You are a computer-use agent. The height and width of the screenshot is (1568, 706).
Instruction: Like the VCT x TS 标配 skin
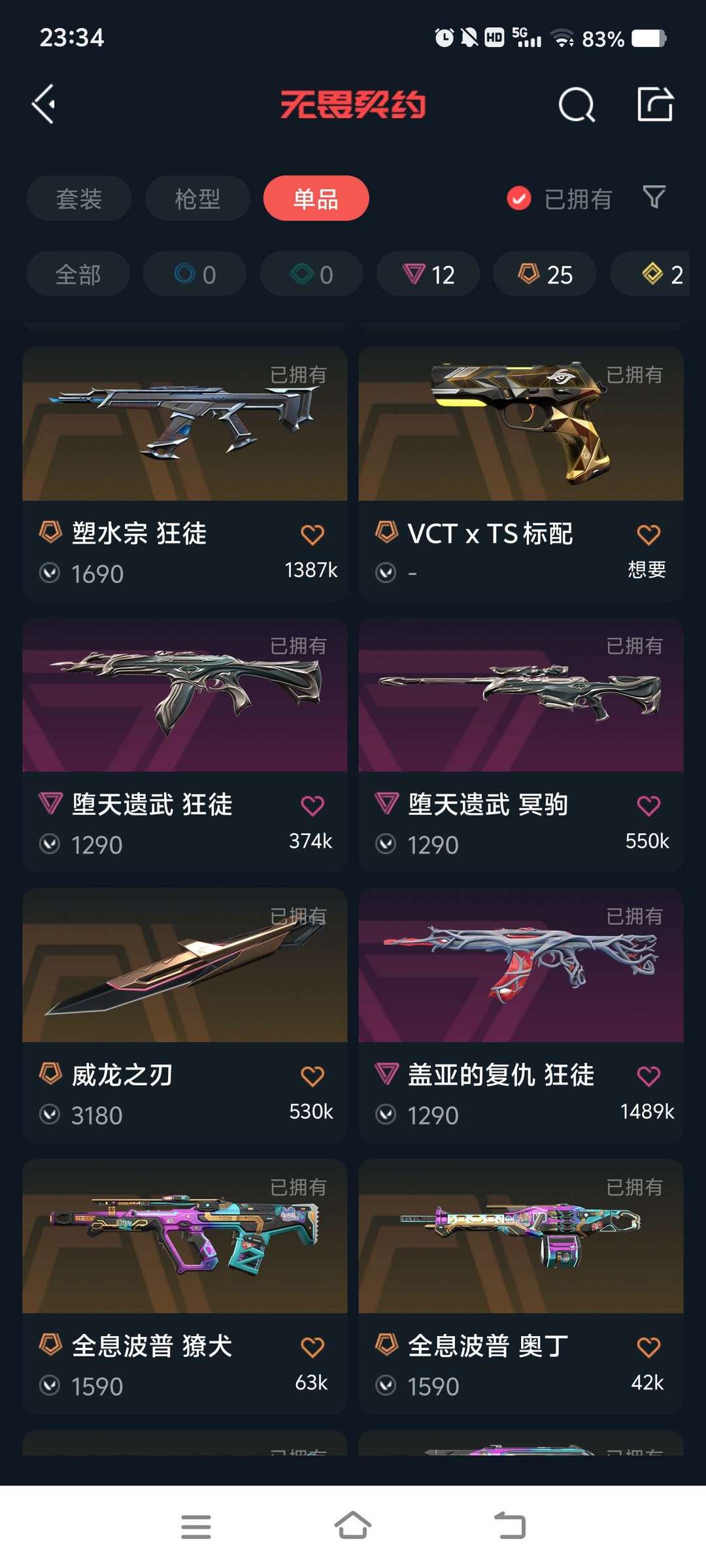tap(648, 534)
